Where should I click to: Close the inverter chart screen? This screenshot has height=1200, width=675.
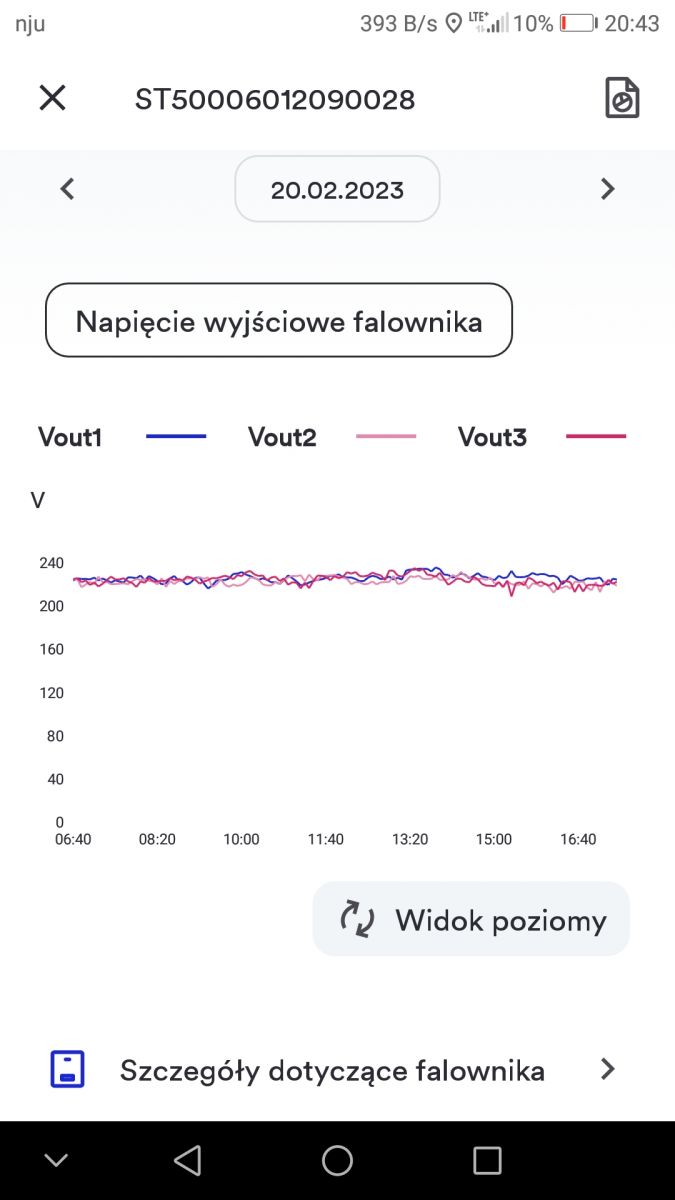point(52,98)
